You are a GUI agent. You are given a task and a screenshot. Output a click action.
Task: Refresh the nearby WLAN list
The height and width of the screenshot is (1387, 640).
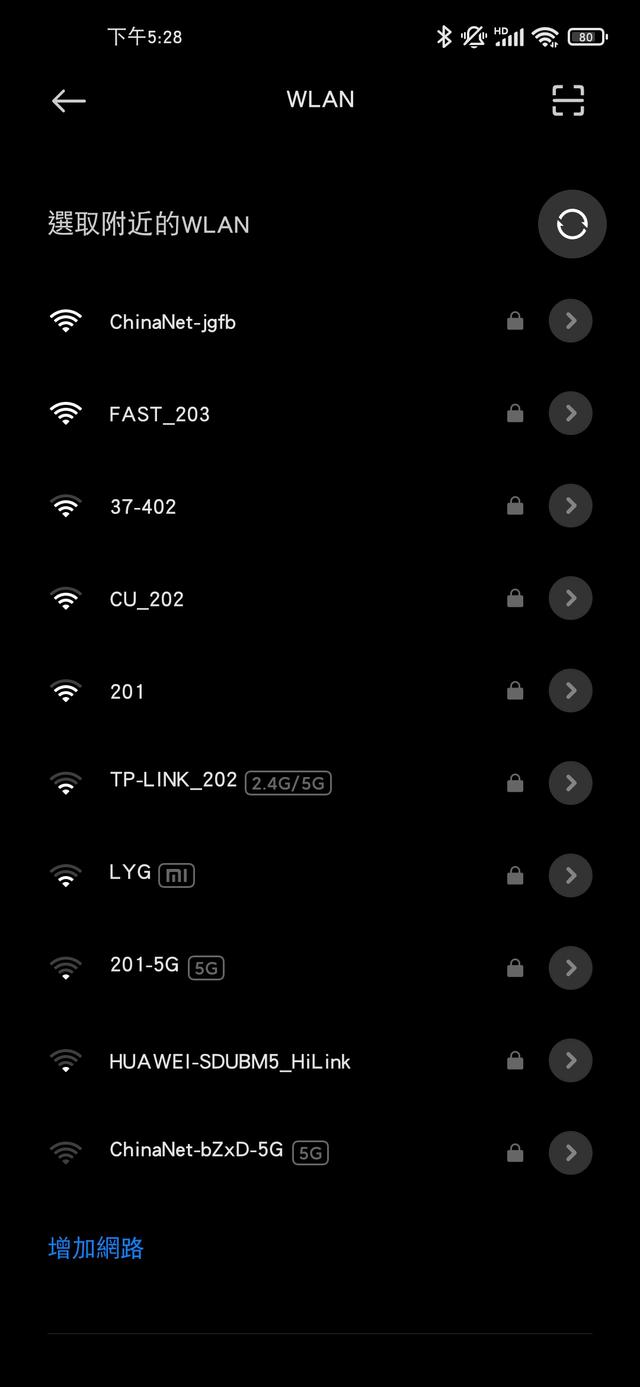pos(572,224)
